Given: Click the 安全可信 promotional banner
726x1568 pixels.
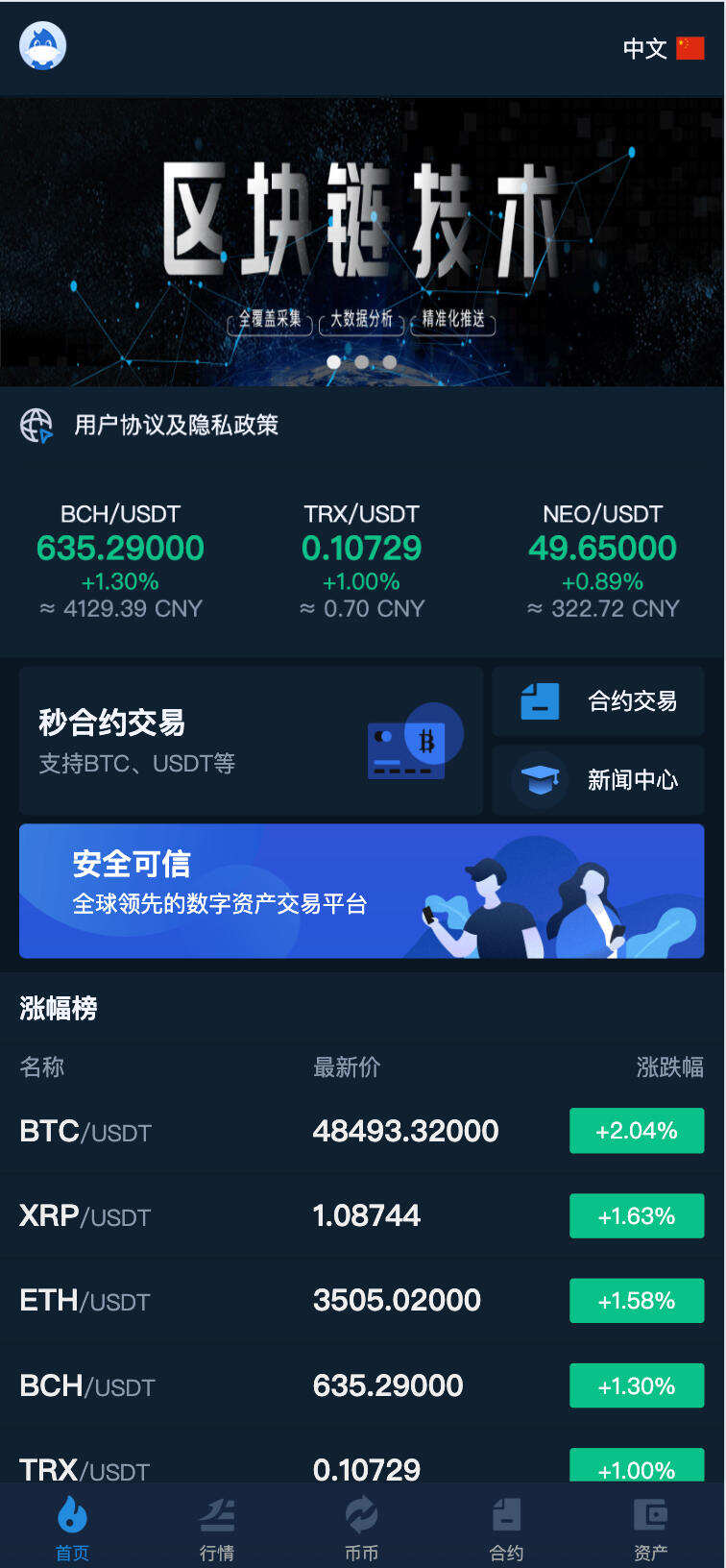Looking at the screenshot, I should pos(361,892).
